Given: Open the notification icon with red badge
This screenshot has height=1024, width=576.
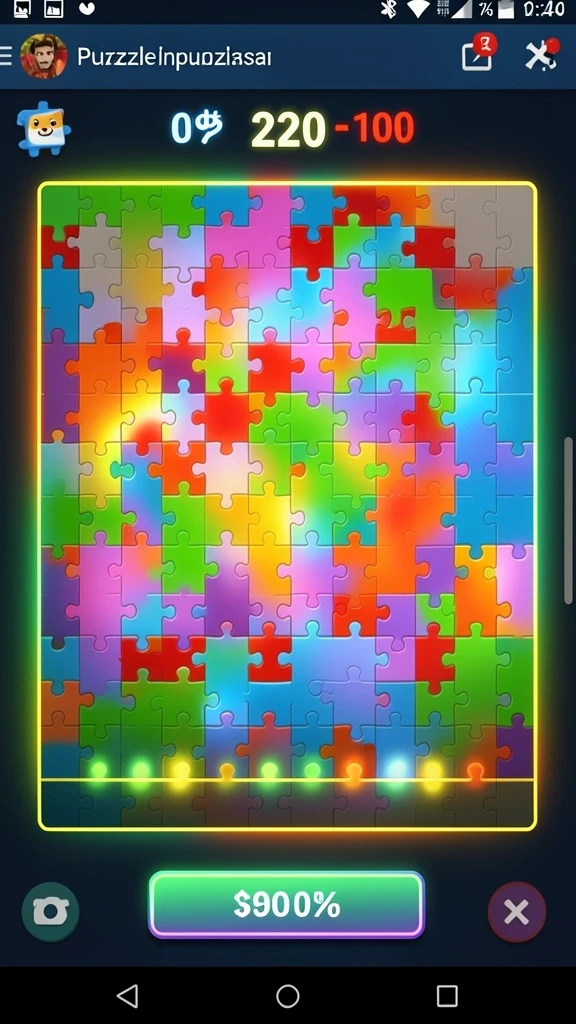Looking at the screenshot, I should [x=479, y=53].
